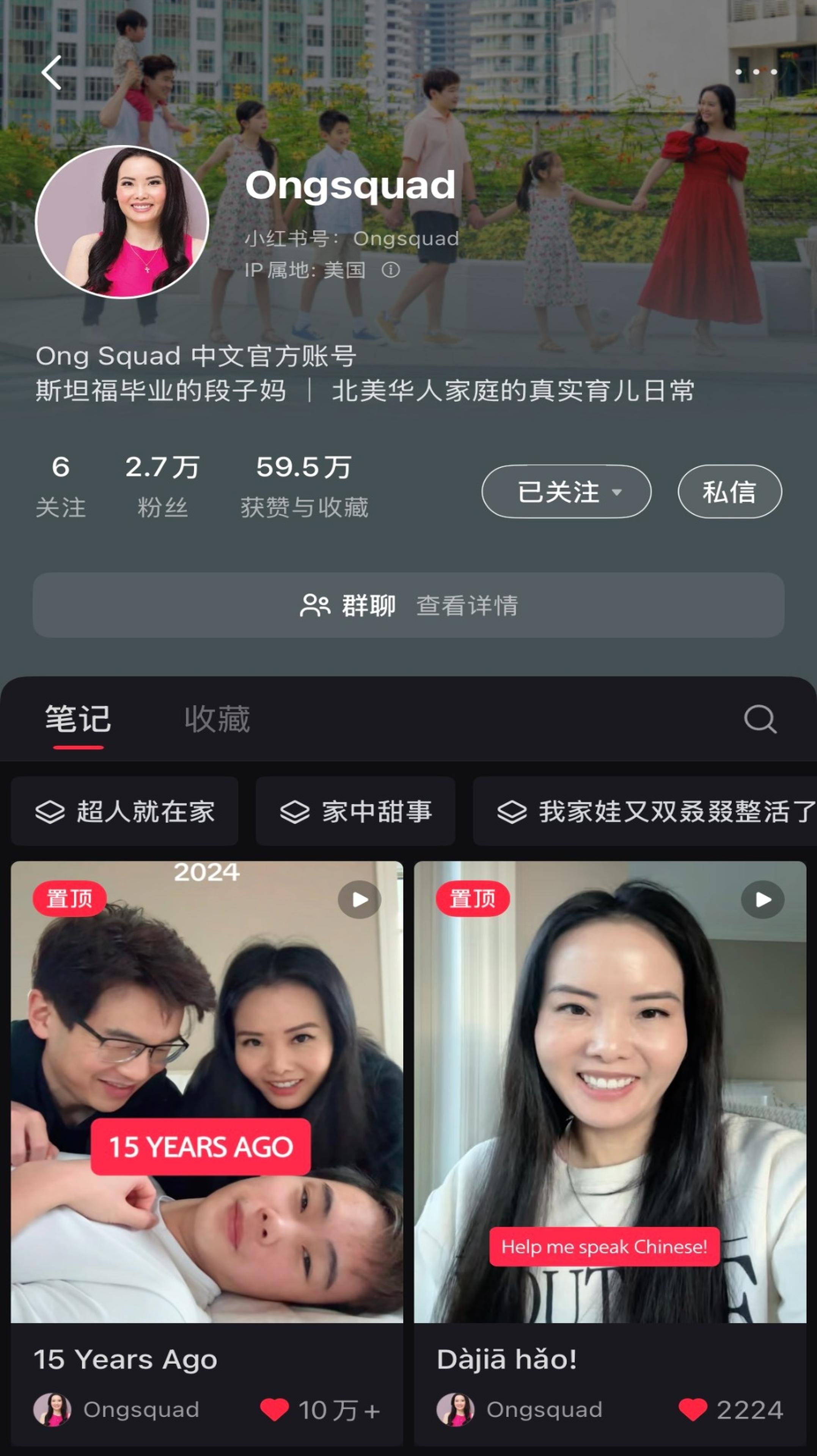Play the pinned 15 Years Ago video
Image resolution: width=817 pixels, height=1456 pixels.
coord(207,1091)
